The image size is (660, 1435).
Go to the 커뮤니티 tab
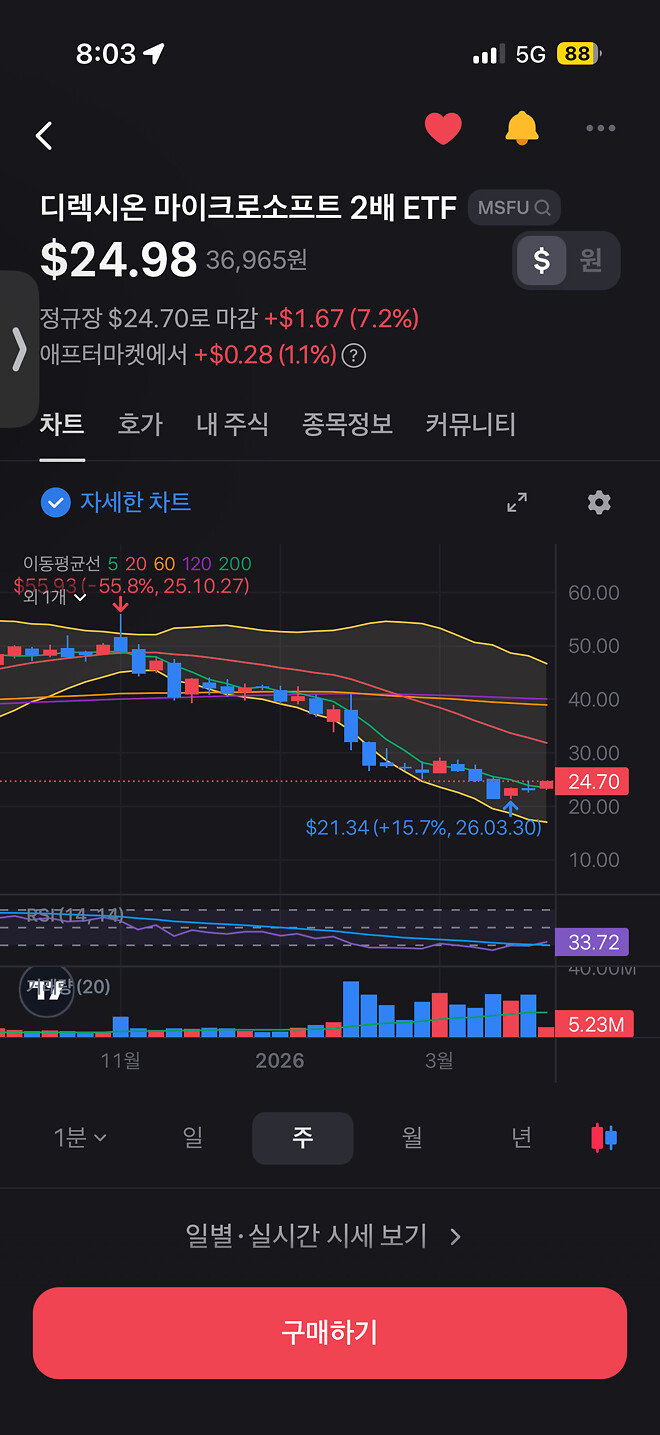[470, 424]
